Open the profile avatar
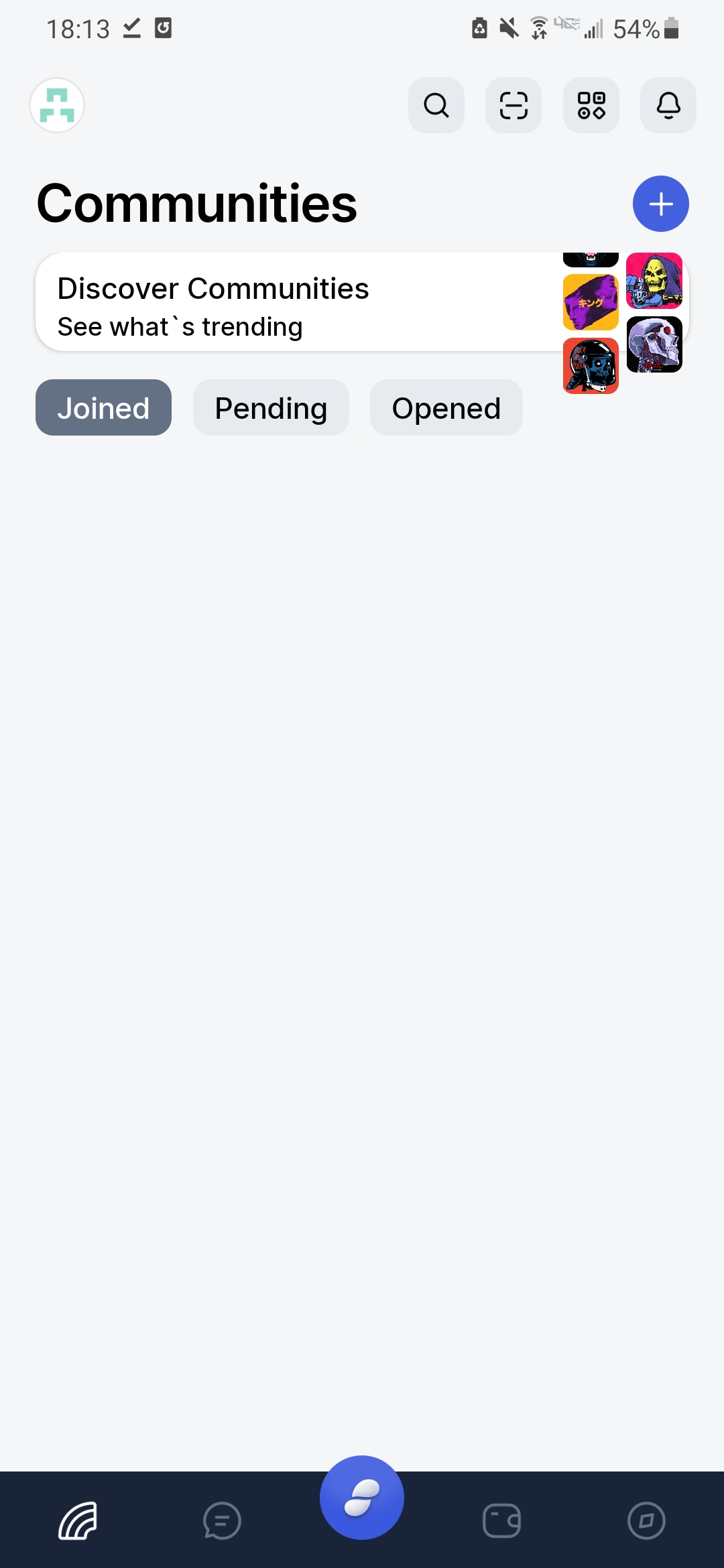The image size is (724, 1568). (57, 105)
